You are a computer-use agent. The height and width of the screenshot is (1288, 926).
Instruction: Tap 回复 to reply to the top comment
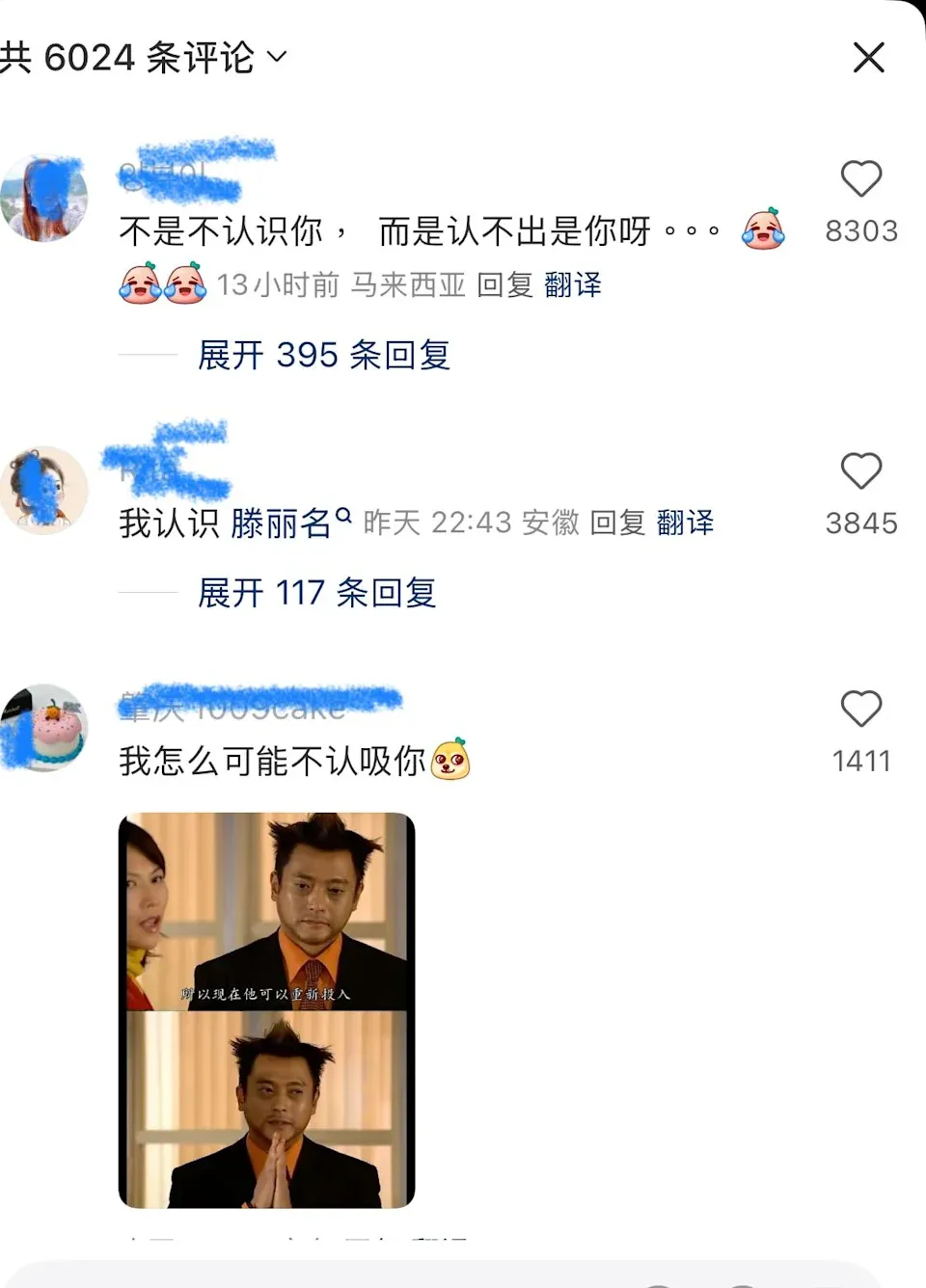pyautogui.click(x=503, y=282)
